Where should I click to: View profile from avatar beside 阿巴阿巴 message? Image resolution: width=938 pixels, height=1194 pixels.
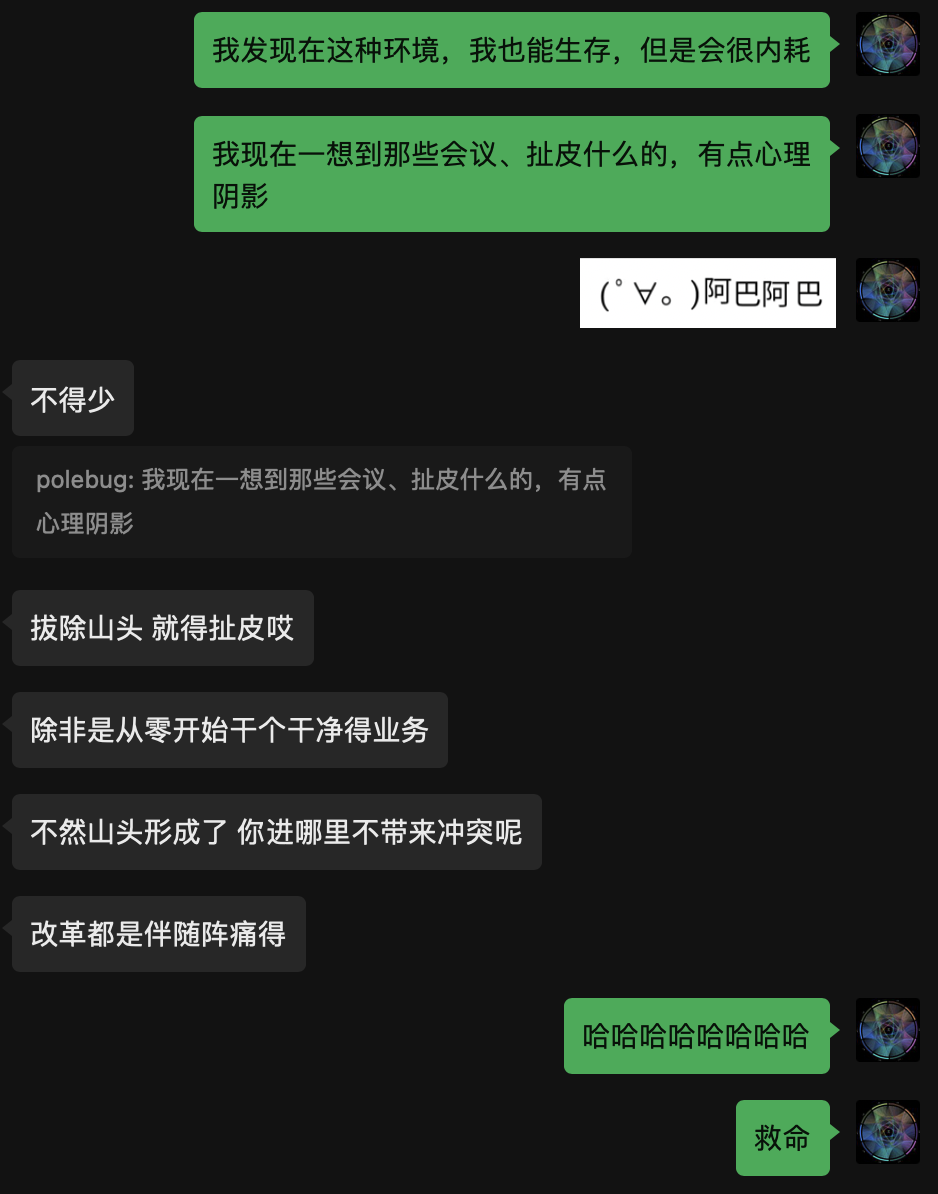pyautogui.click(x=887, y=291)
